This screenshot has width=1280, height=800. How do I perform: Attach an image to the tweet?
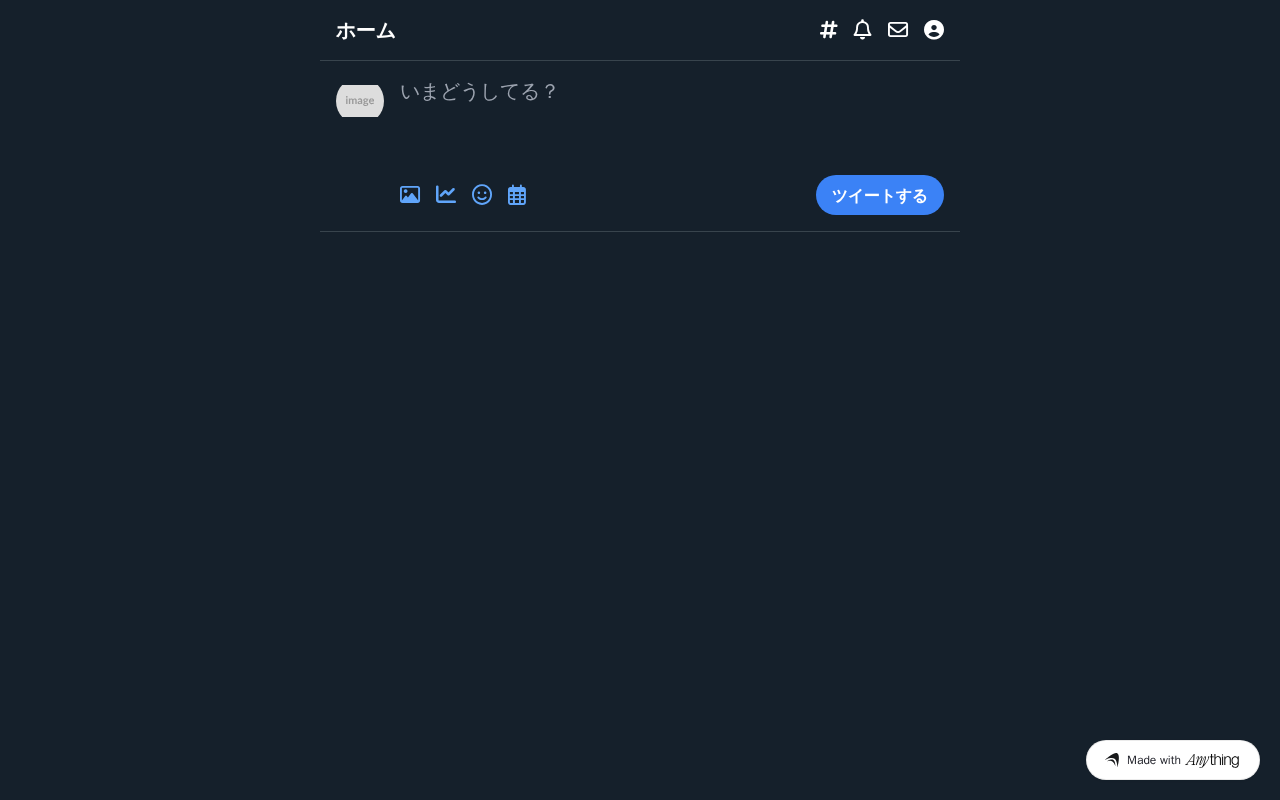tap(410, 195)
